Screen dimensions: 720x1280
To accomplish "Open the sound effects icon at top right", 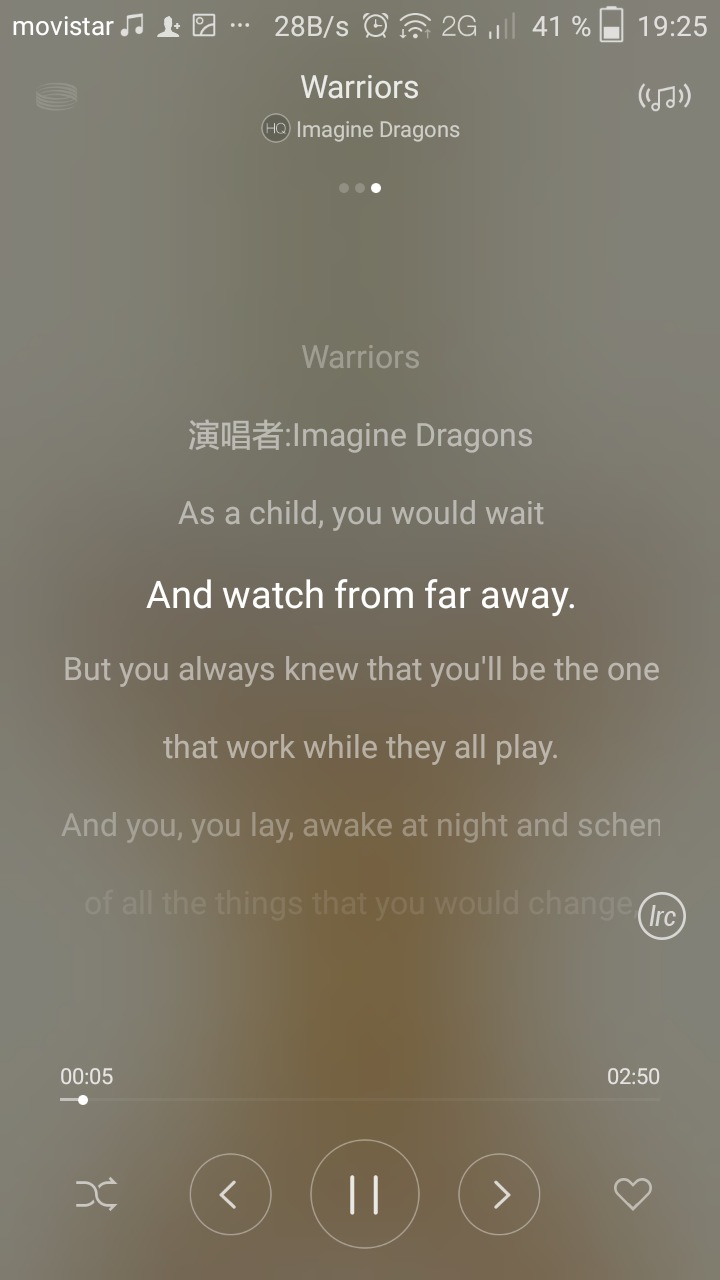I will click(664, 97).
